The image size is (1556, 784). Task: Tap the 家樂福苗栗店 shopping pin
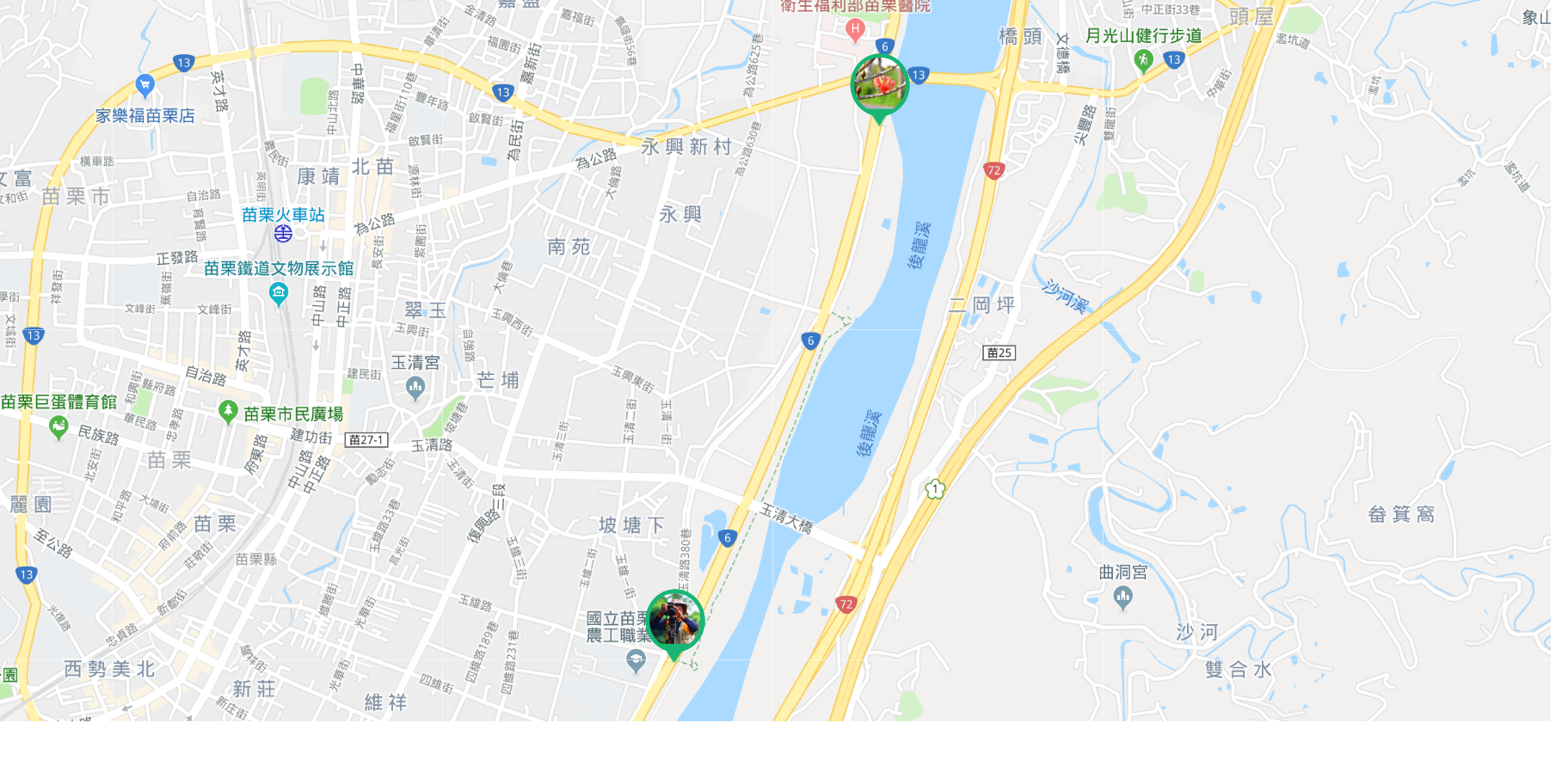pos(145,84)
